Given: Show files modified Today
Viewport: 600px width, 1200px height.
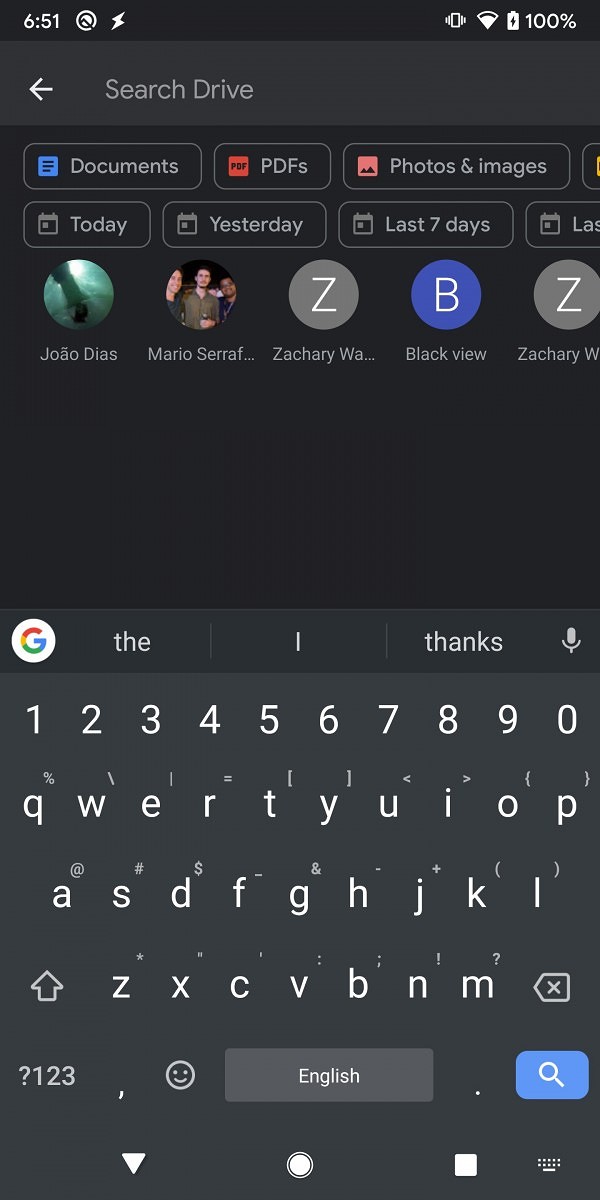Looking at the screenshot, I should (87, 224).
